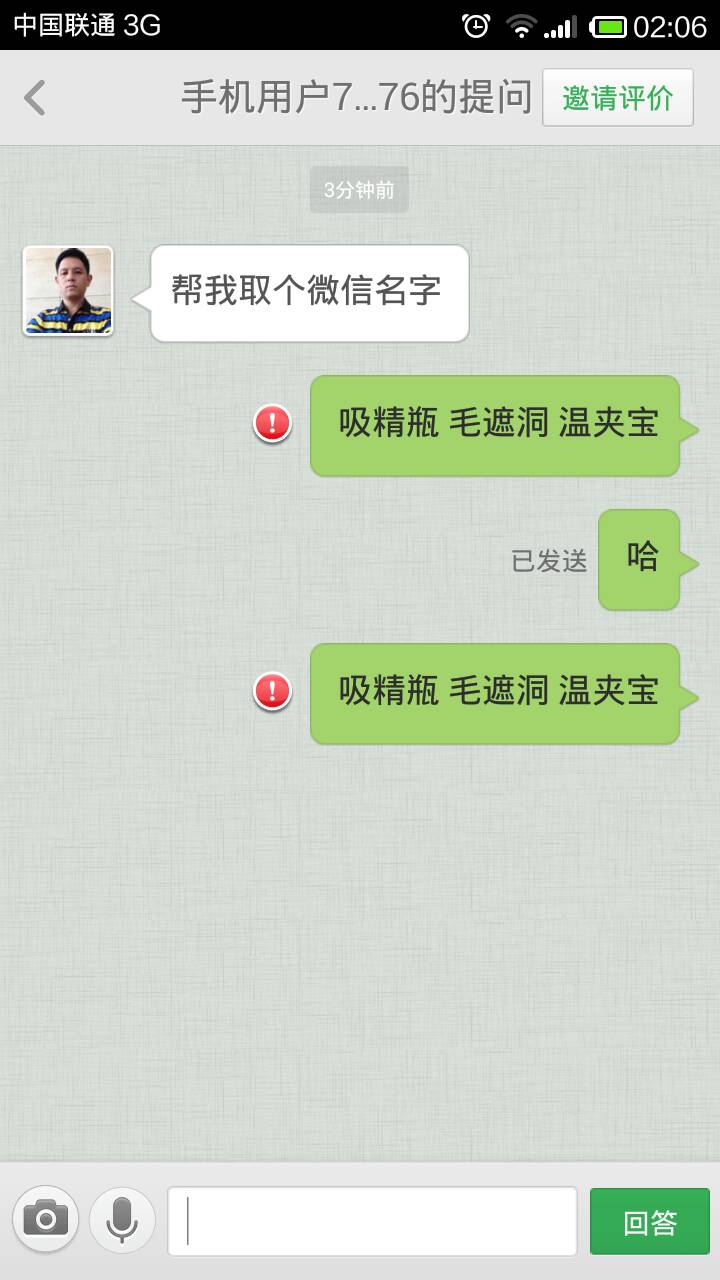The width and height of the screenshot is (720, 1280).
Task: Go back using the top-left arrow
Action: [x=35, y=98]
